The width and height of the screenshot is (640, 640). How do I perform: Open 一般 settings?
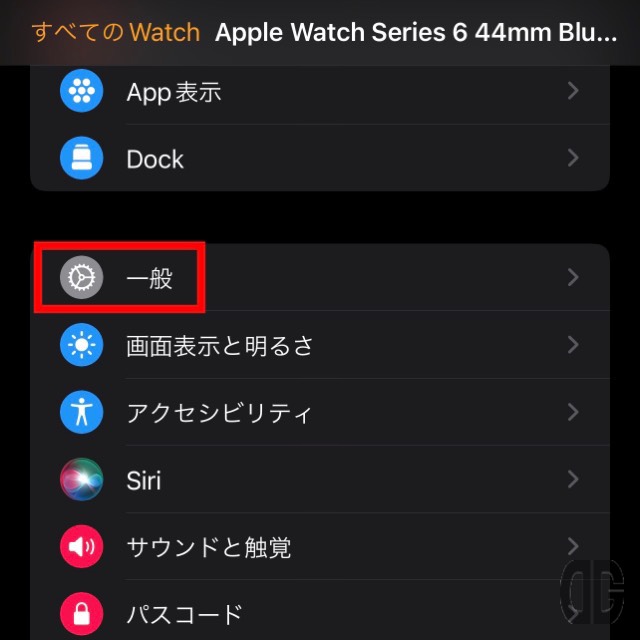pyautogui.click(x=320, y=278)
